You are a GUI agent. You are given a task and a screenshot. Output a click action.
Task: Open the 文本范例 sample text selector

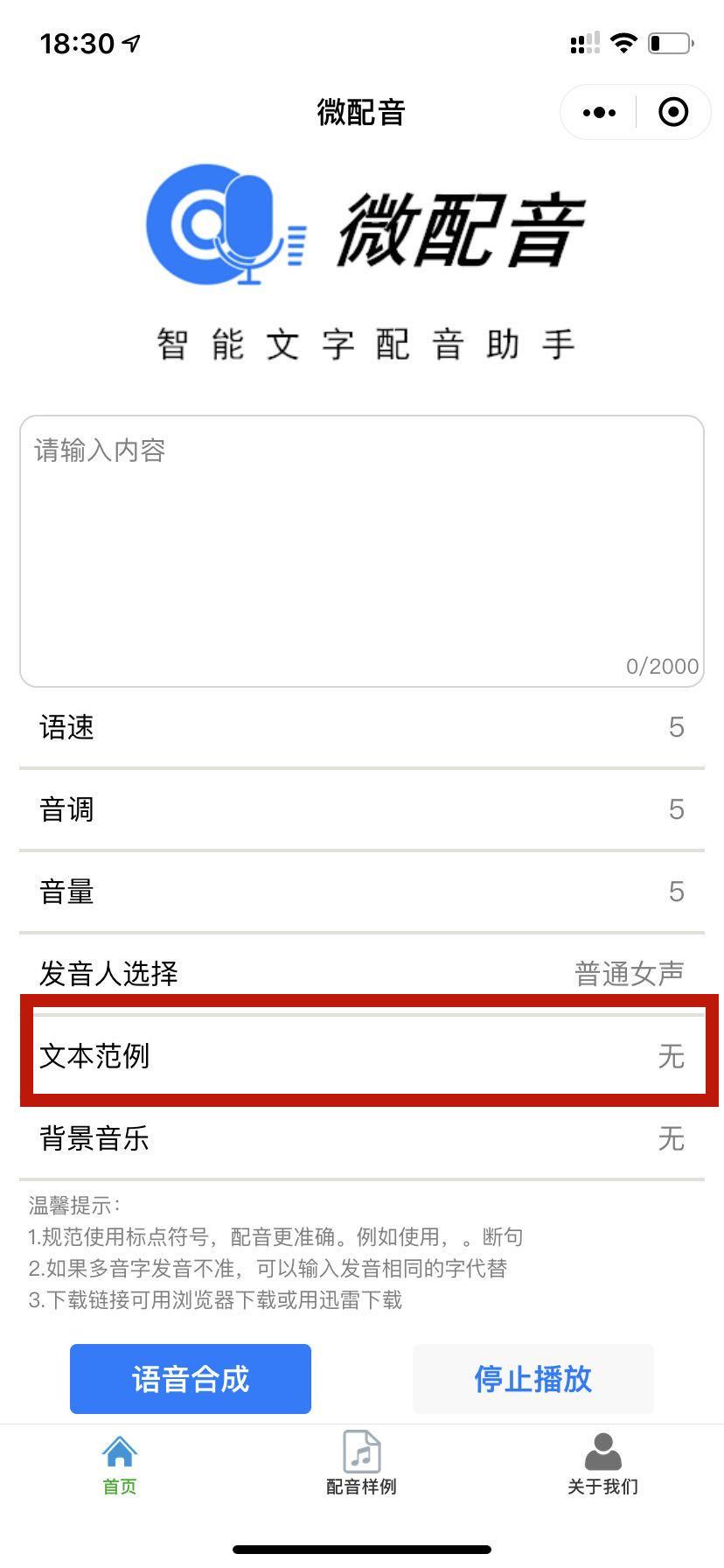(362, 1056)
